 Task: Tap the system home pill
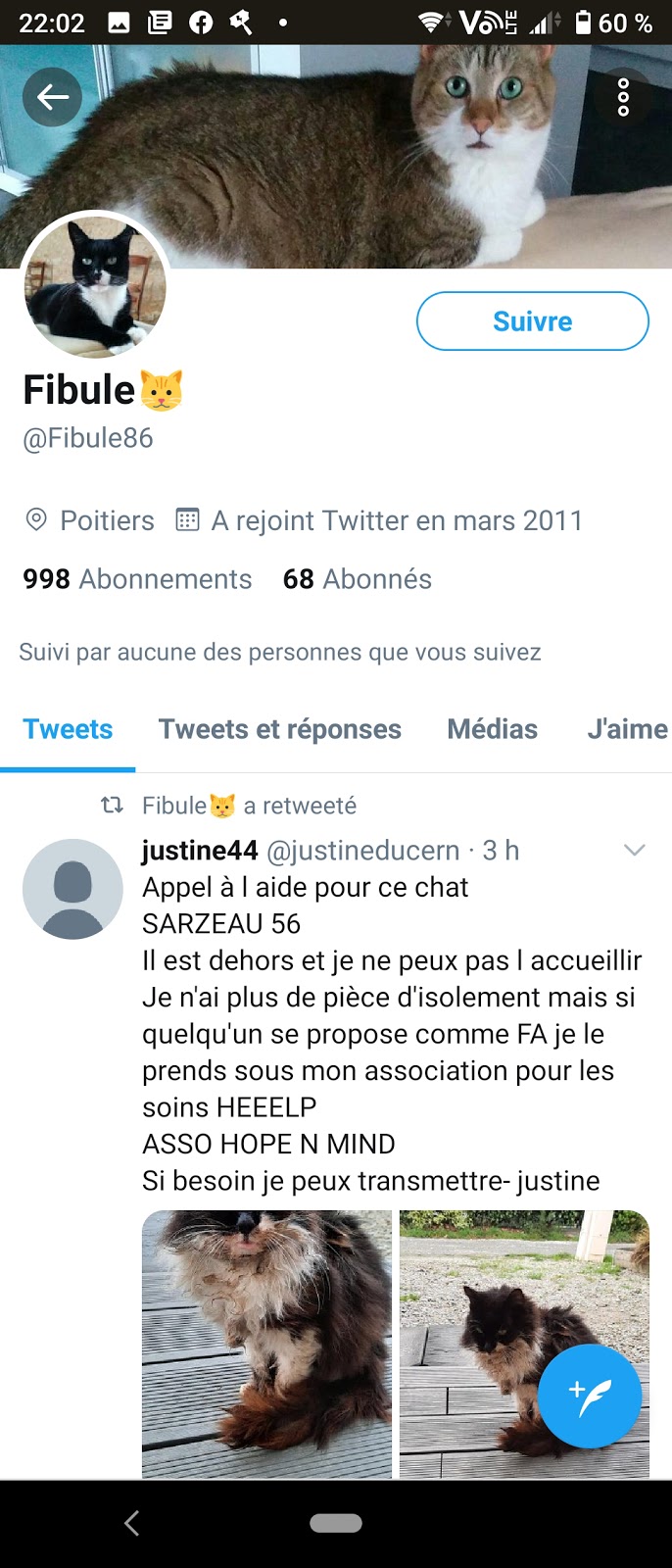(336, 1523)
